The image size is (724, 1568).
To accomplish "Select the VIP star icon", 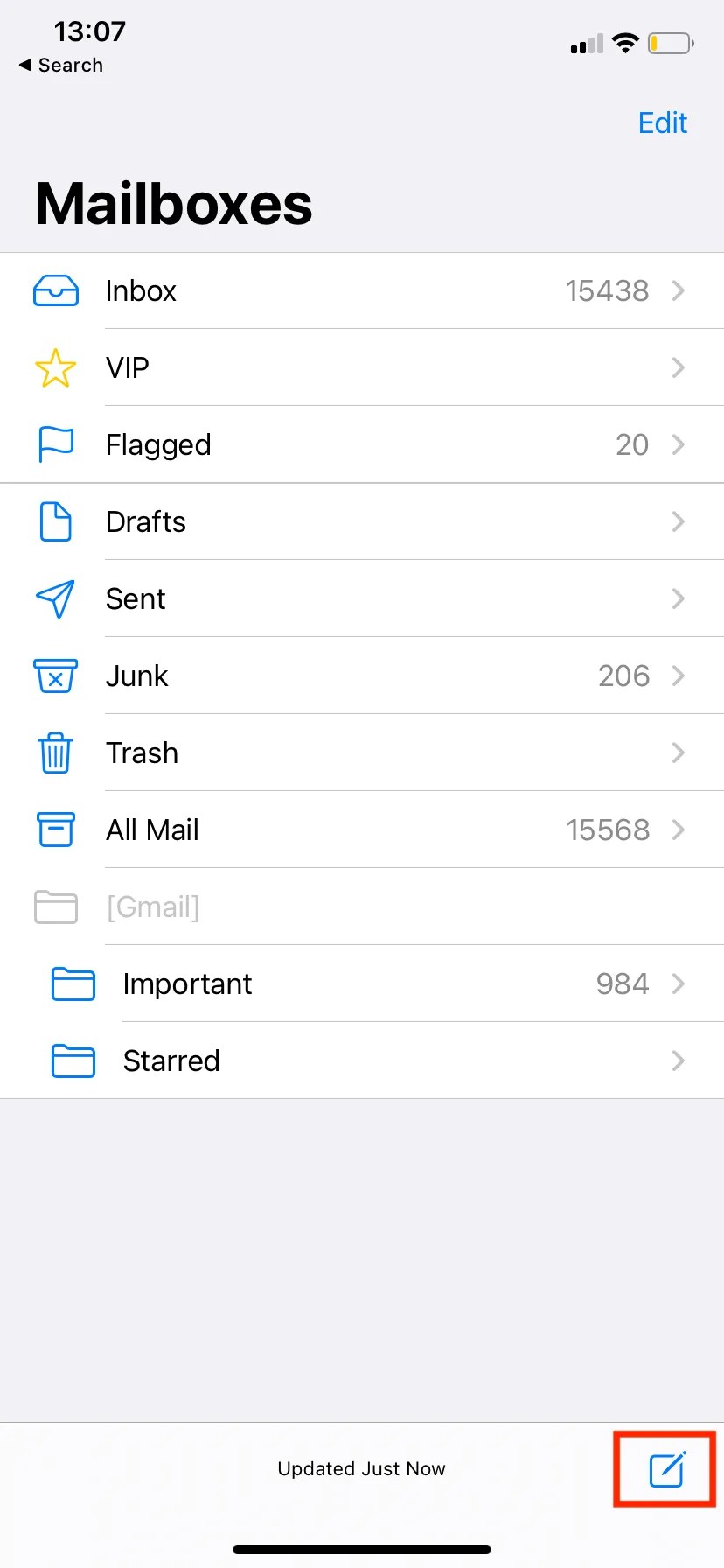I will [x=55, y=367].
